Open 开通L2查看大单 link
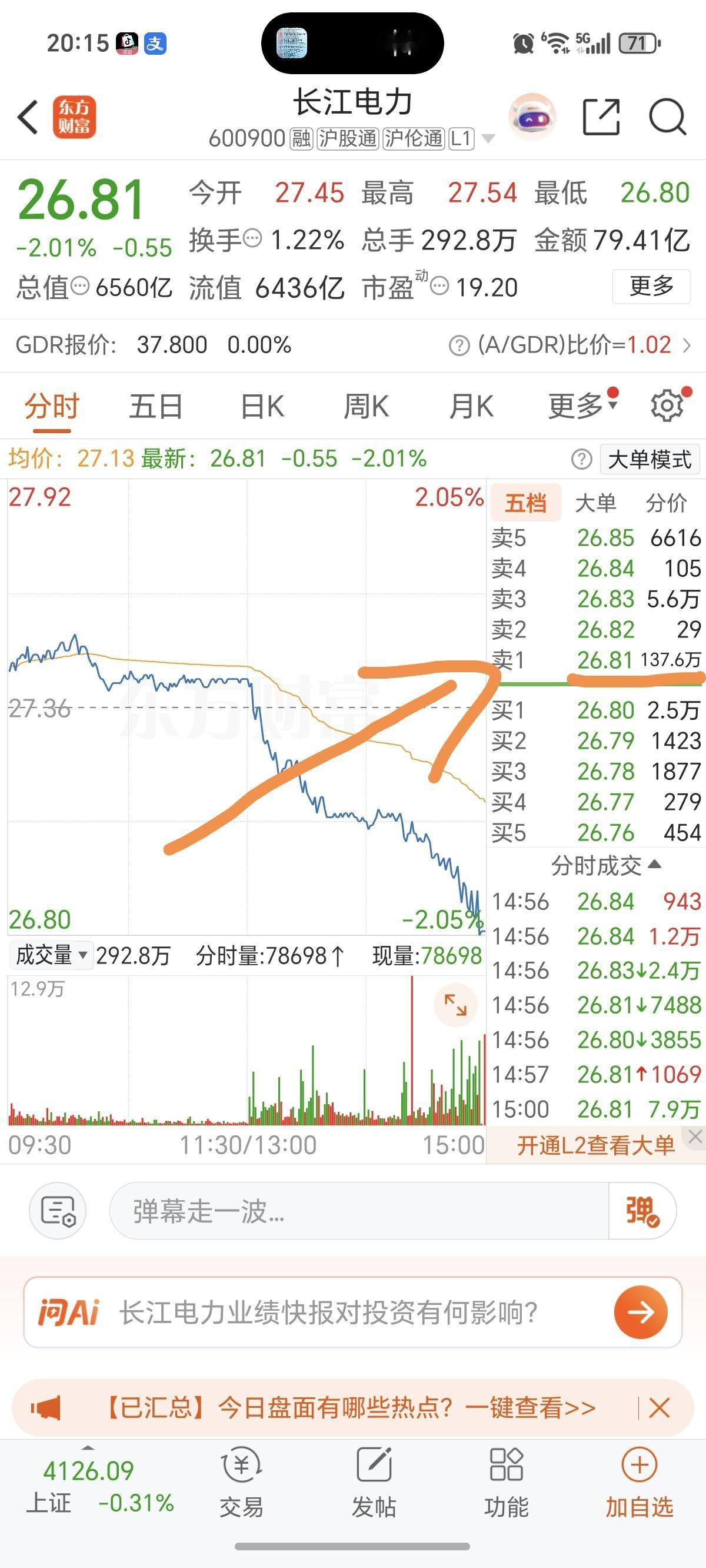The image size is (706, 1568). coord(597,1144)
